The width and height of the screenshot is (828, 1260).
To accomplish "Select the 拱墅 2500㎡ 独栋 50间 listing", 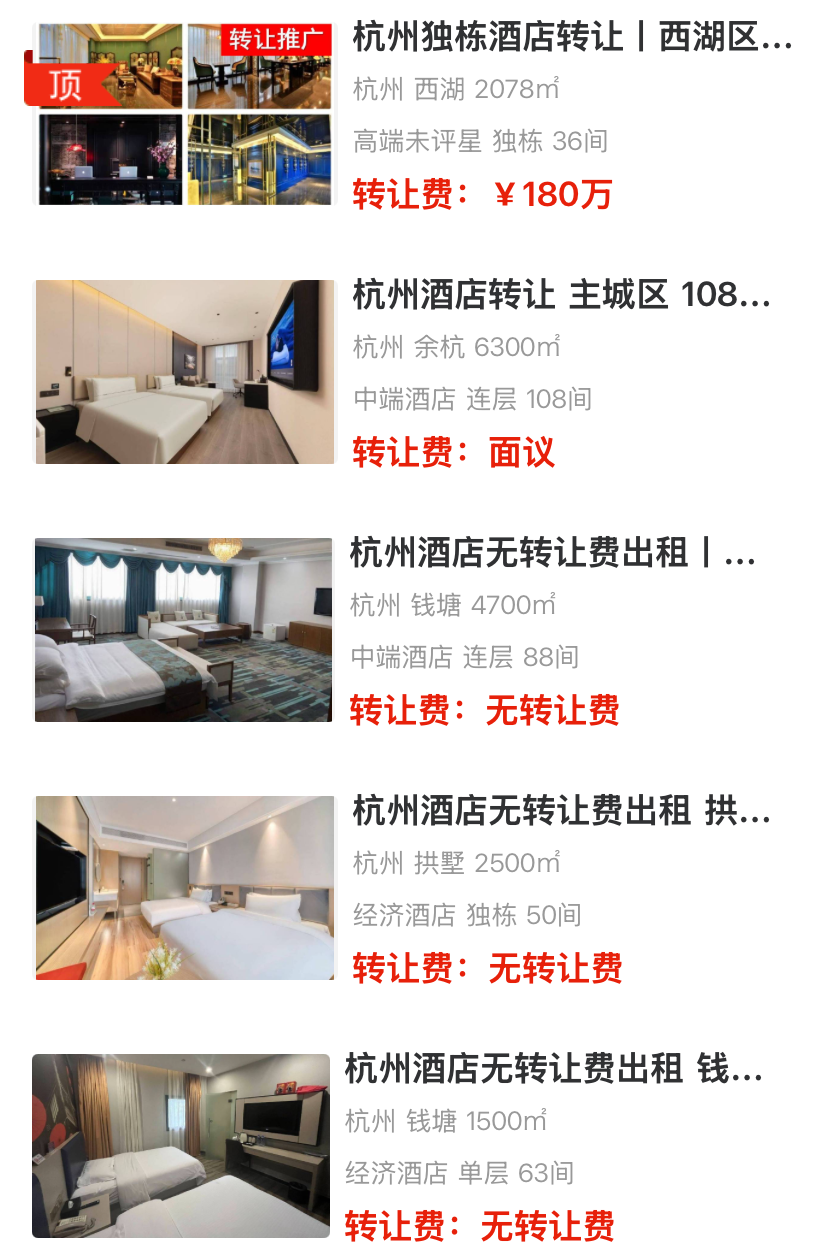I will [x=561, y=811].
